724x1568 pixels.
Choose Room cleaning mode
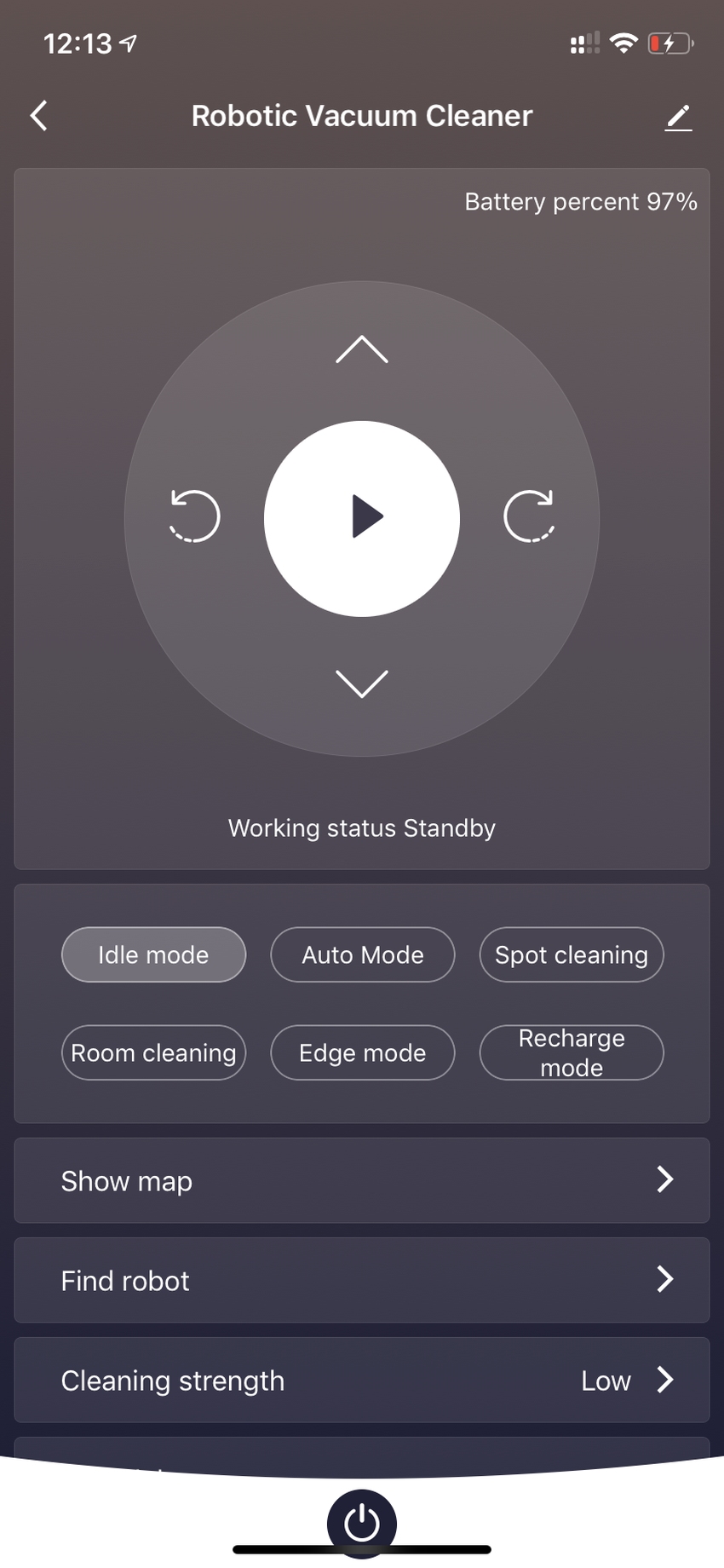pyautogui.click(x=153, y=1052)
